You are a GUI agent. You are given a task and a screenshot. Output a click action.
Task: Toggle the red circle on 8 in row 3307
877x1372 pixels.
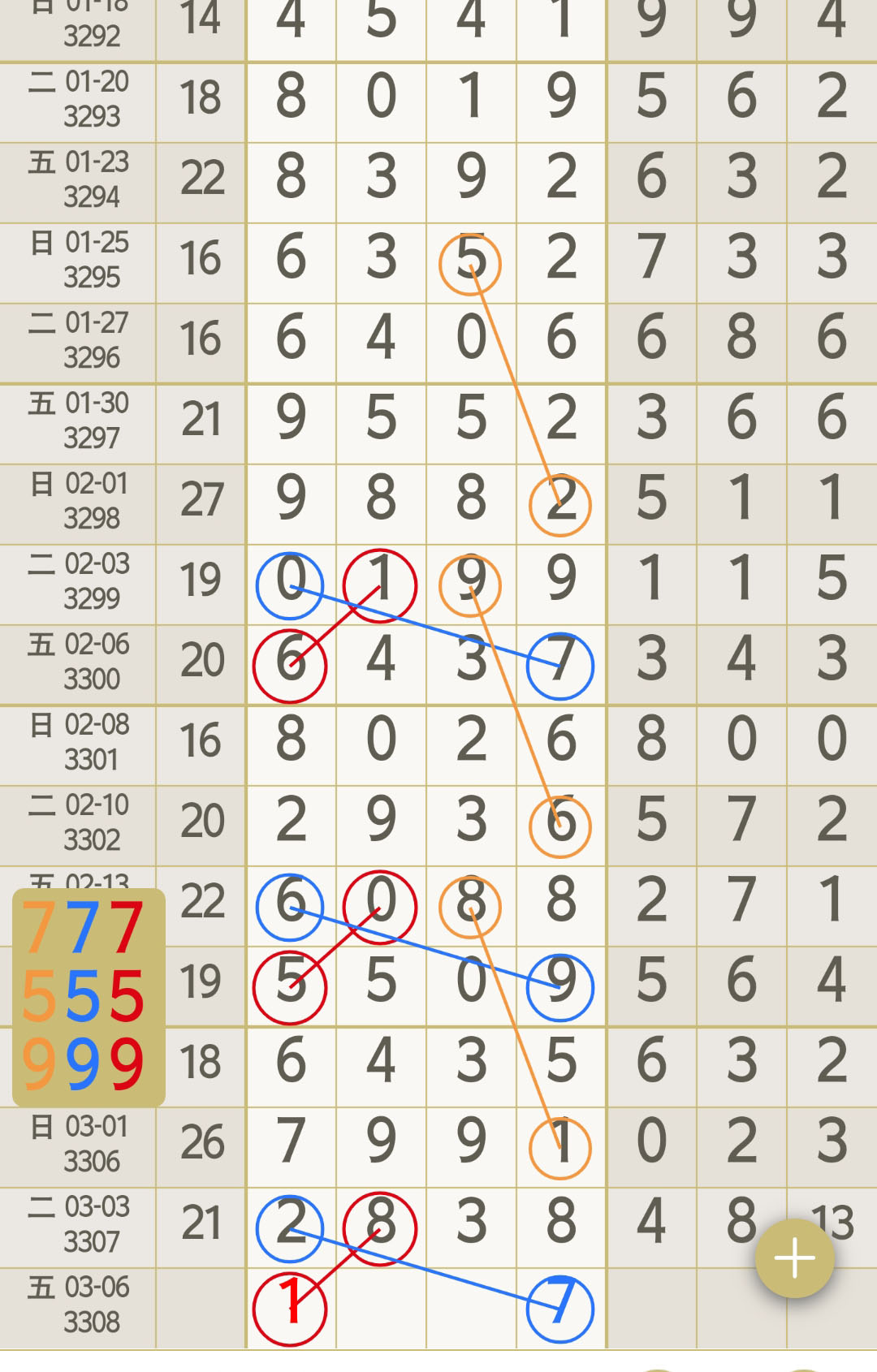click(379, 1227)
